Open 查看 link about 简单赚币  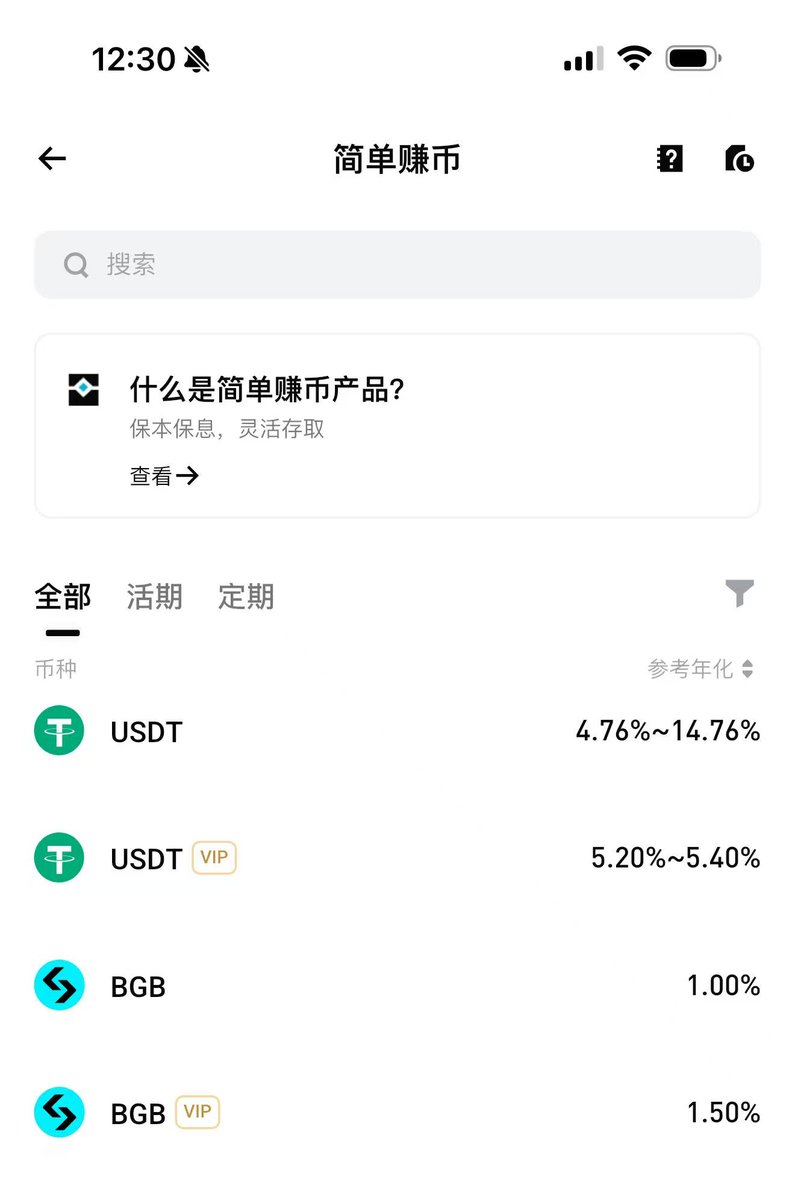tap(164, 476)
